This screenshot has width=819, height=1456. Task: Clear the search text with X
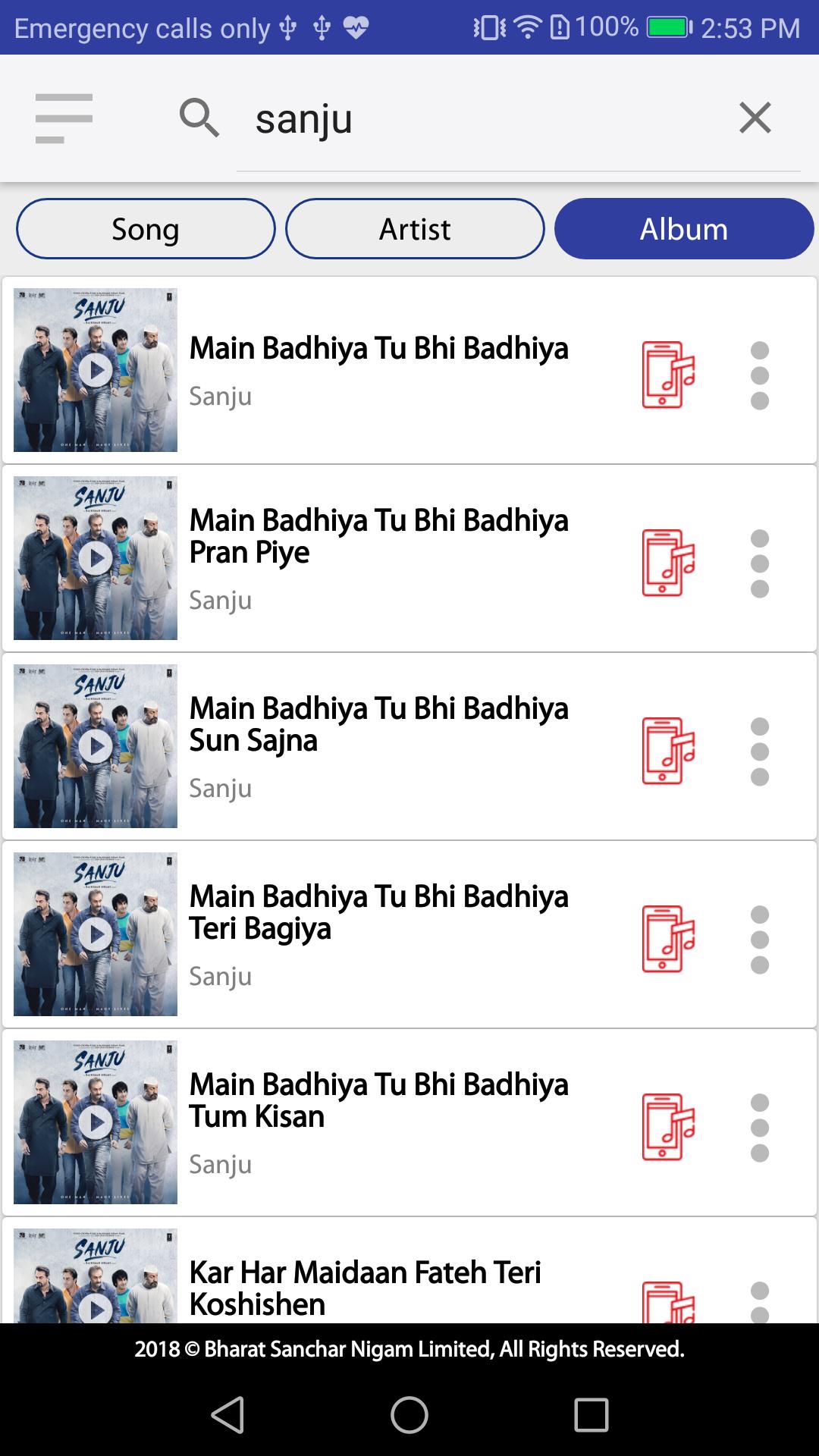click(x=755, y=118)
